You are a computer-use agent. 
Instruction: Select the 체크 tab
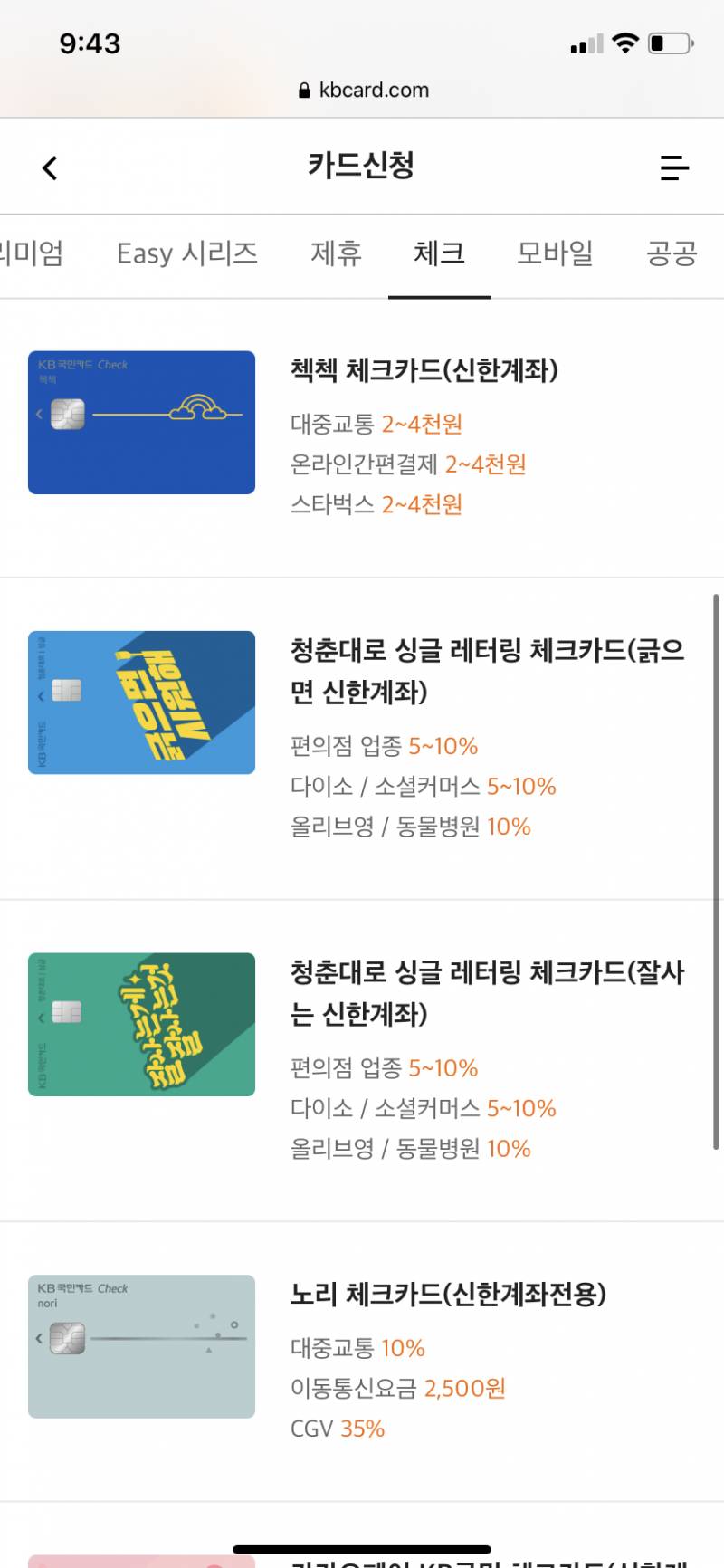point(439,253)
